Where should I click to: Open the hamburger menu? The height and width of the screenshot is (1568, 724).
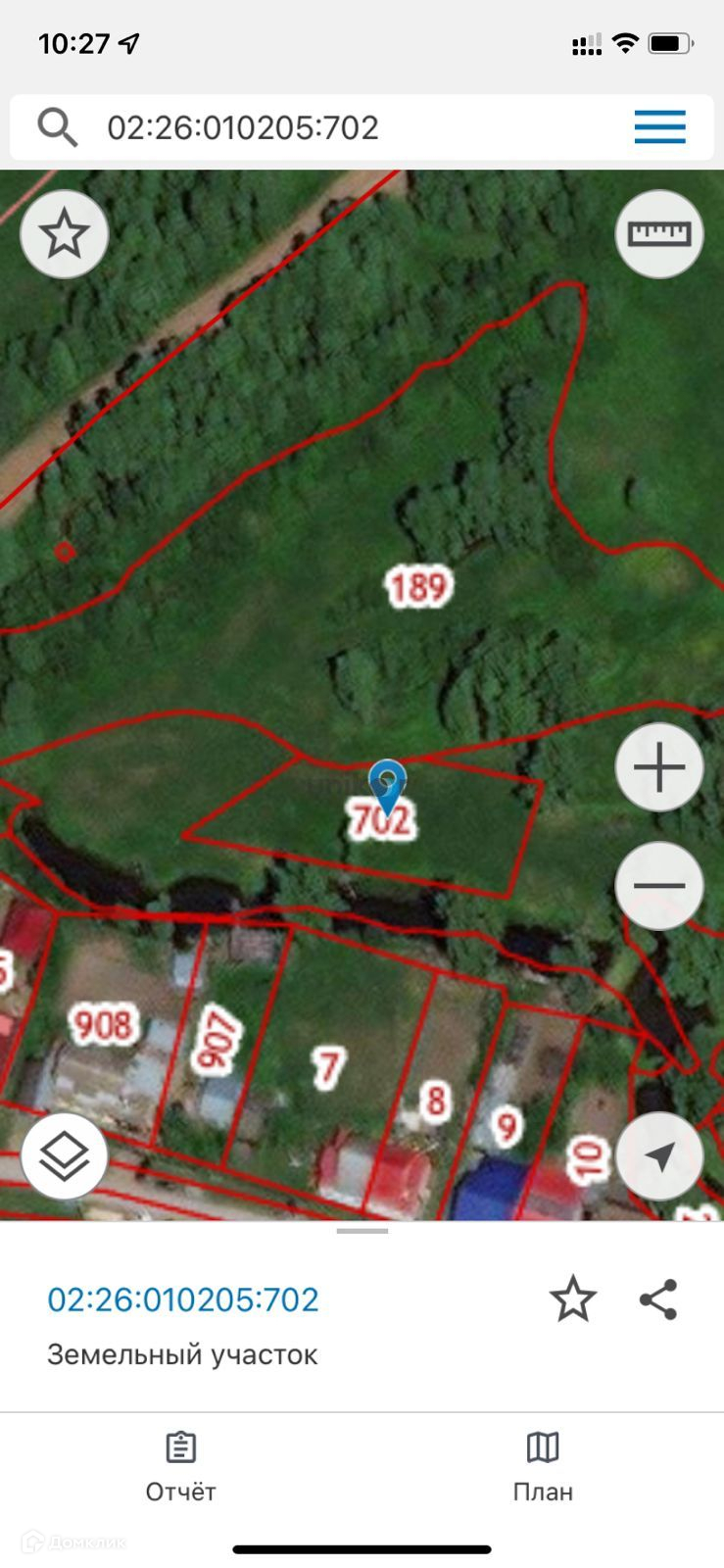coord(659,127)
